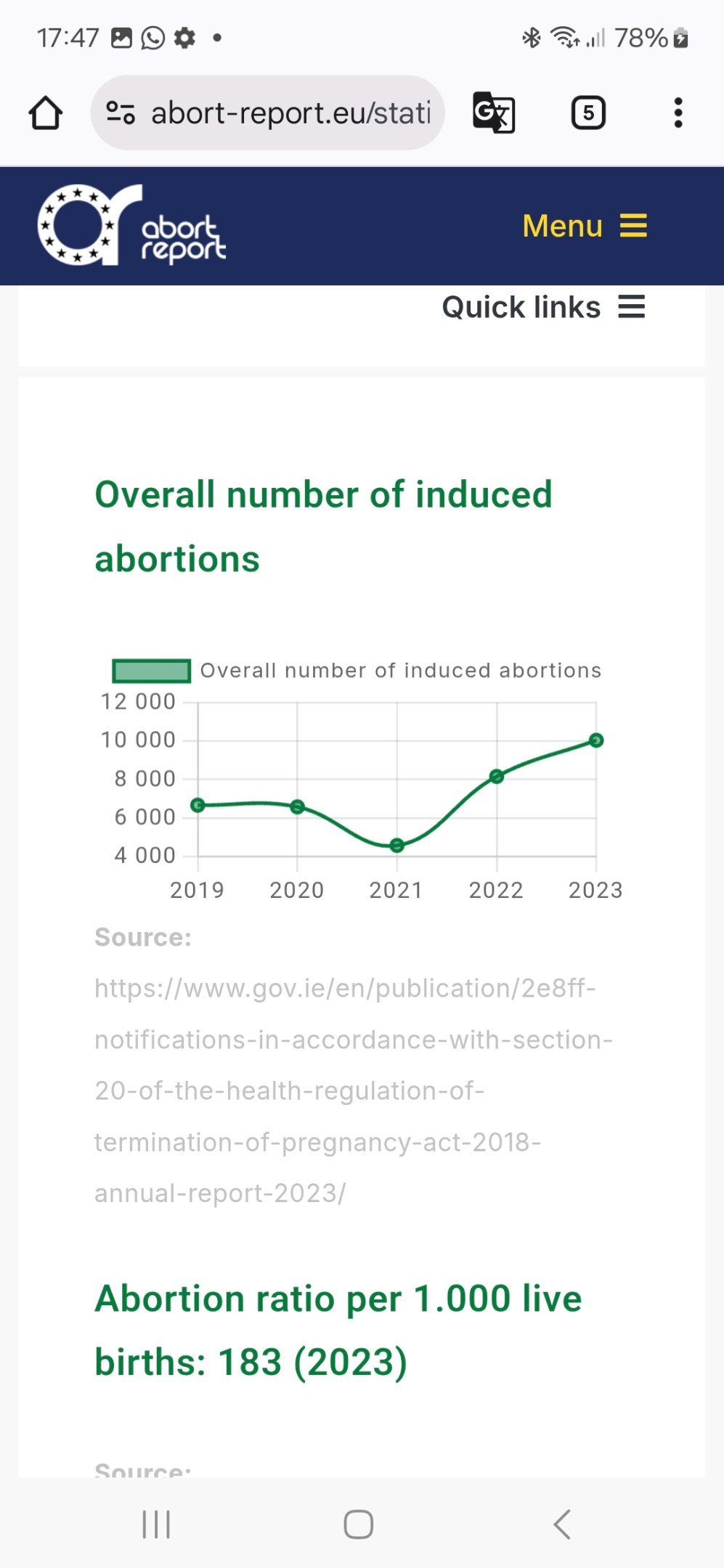
Task: Go to the browser home page
Action: coord(45,113)
